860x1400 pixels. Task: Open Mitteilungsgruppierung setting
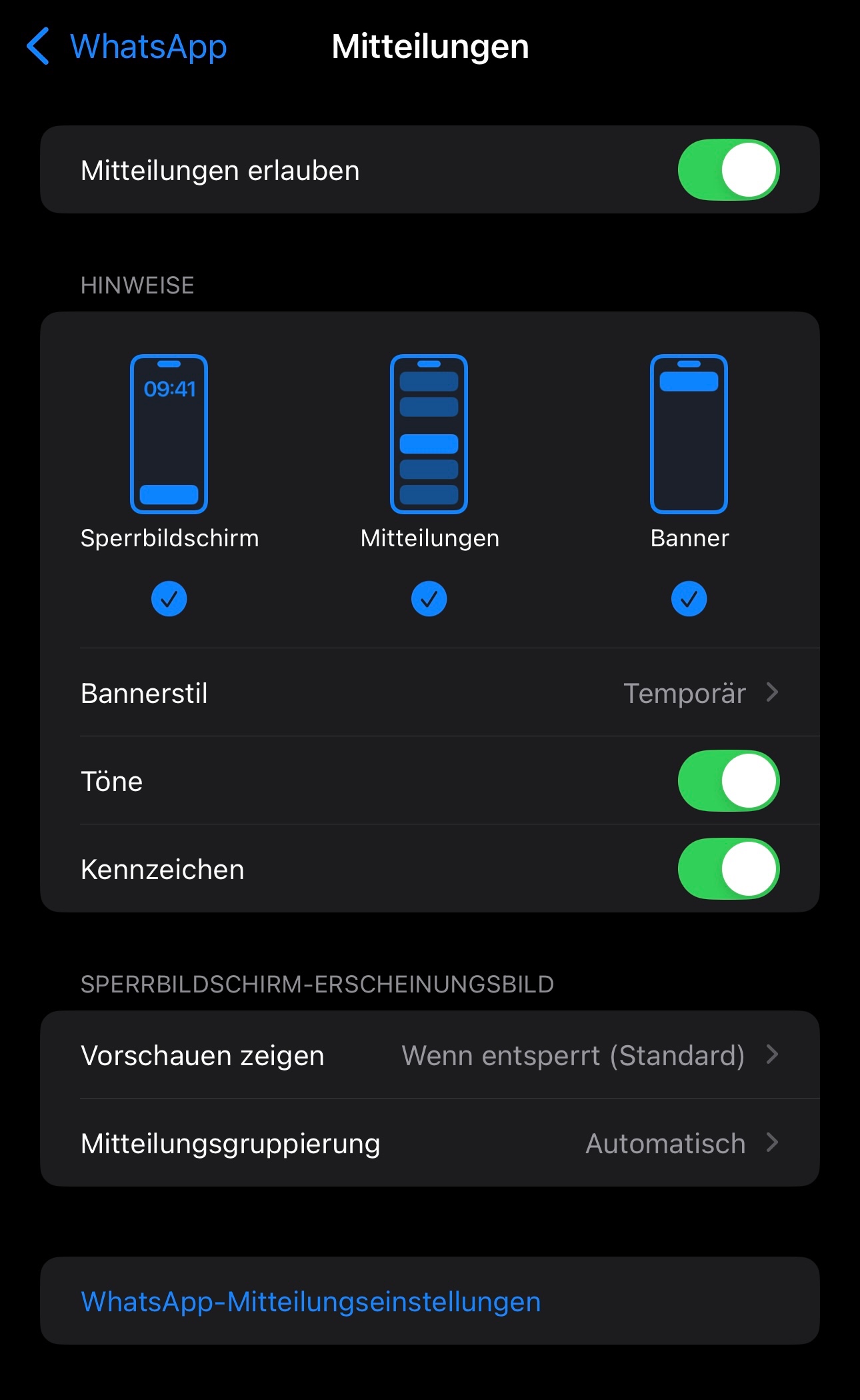(x=429, y=1143)
